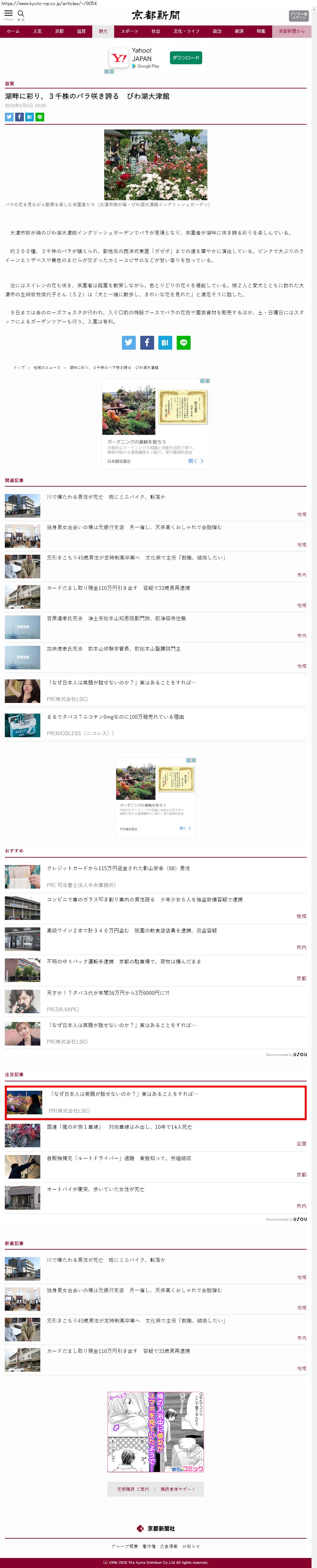
Task: Tap ダウンロード on the Yahoo! JAPAN ad
Action: [x=185, y=58]
